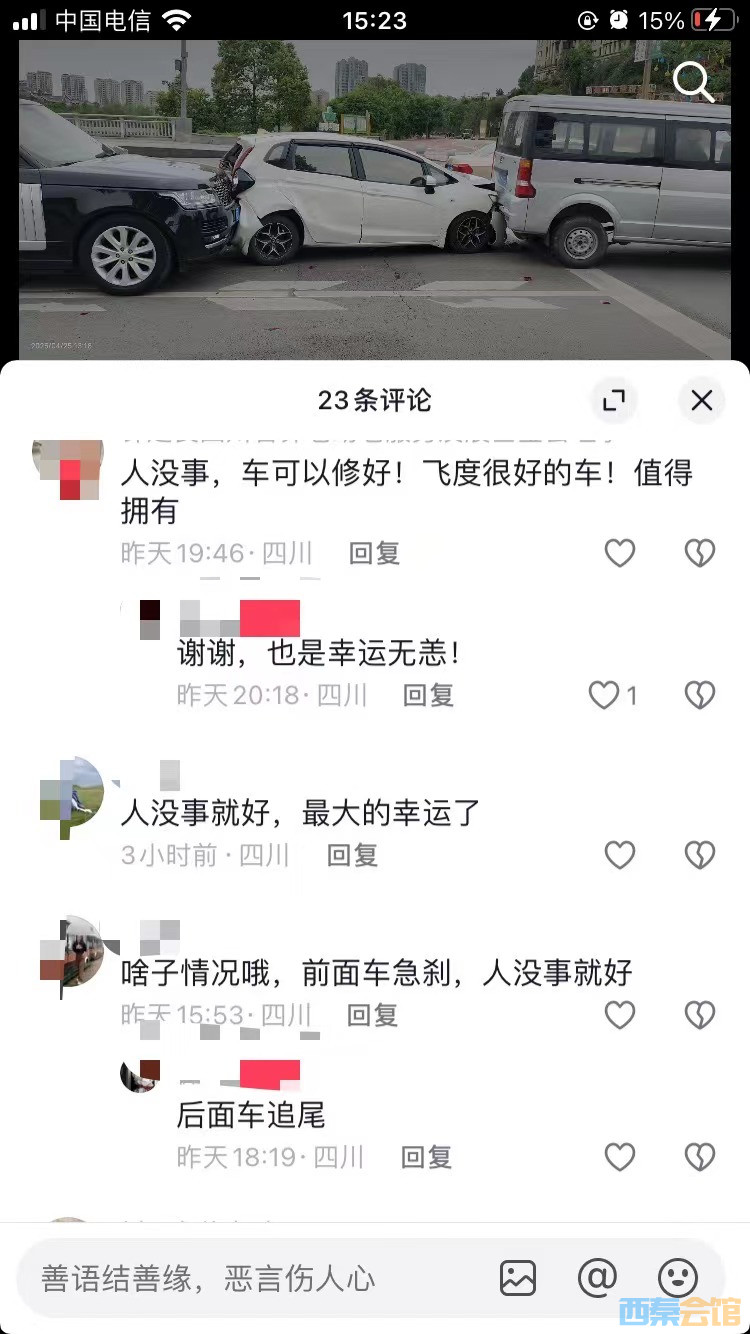Open the comment input field 善语结善缘

(x=250, y=1277)
